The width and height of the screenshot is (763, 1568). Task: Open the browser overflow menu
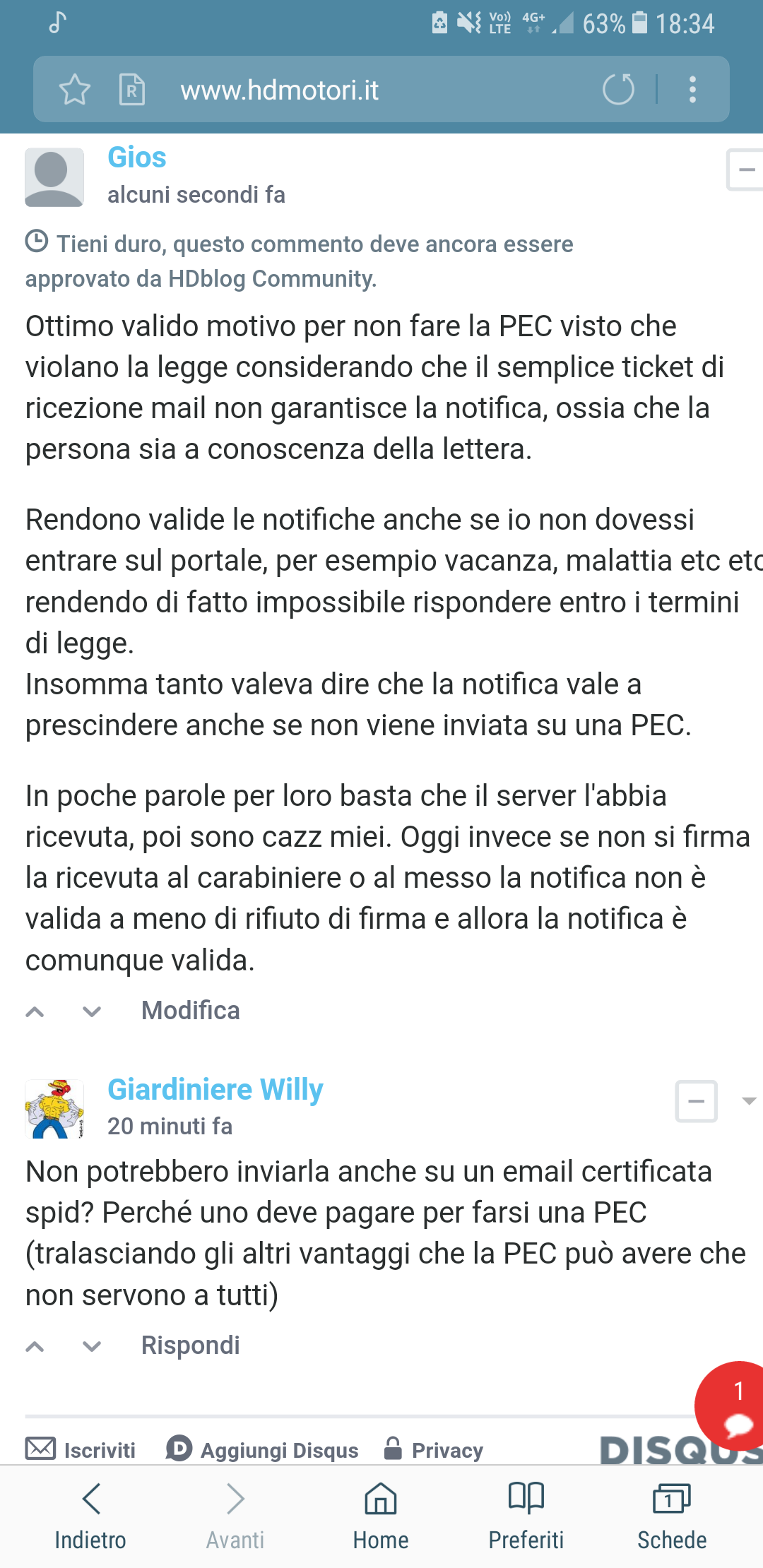click(692, 90)
